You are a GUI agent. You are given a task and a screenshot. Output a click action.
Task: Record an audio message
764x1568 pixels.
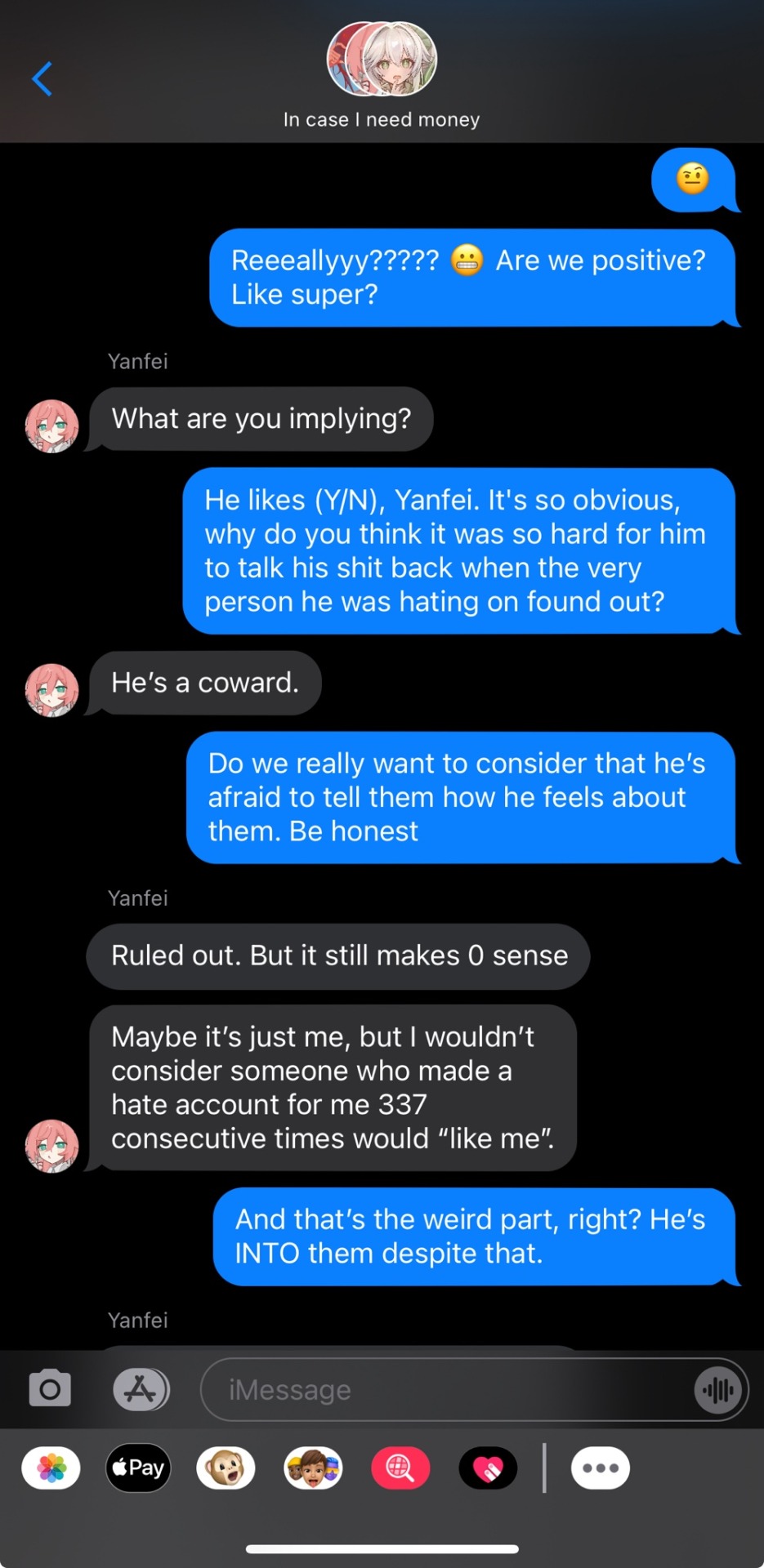718,1389
